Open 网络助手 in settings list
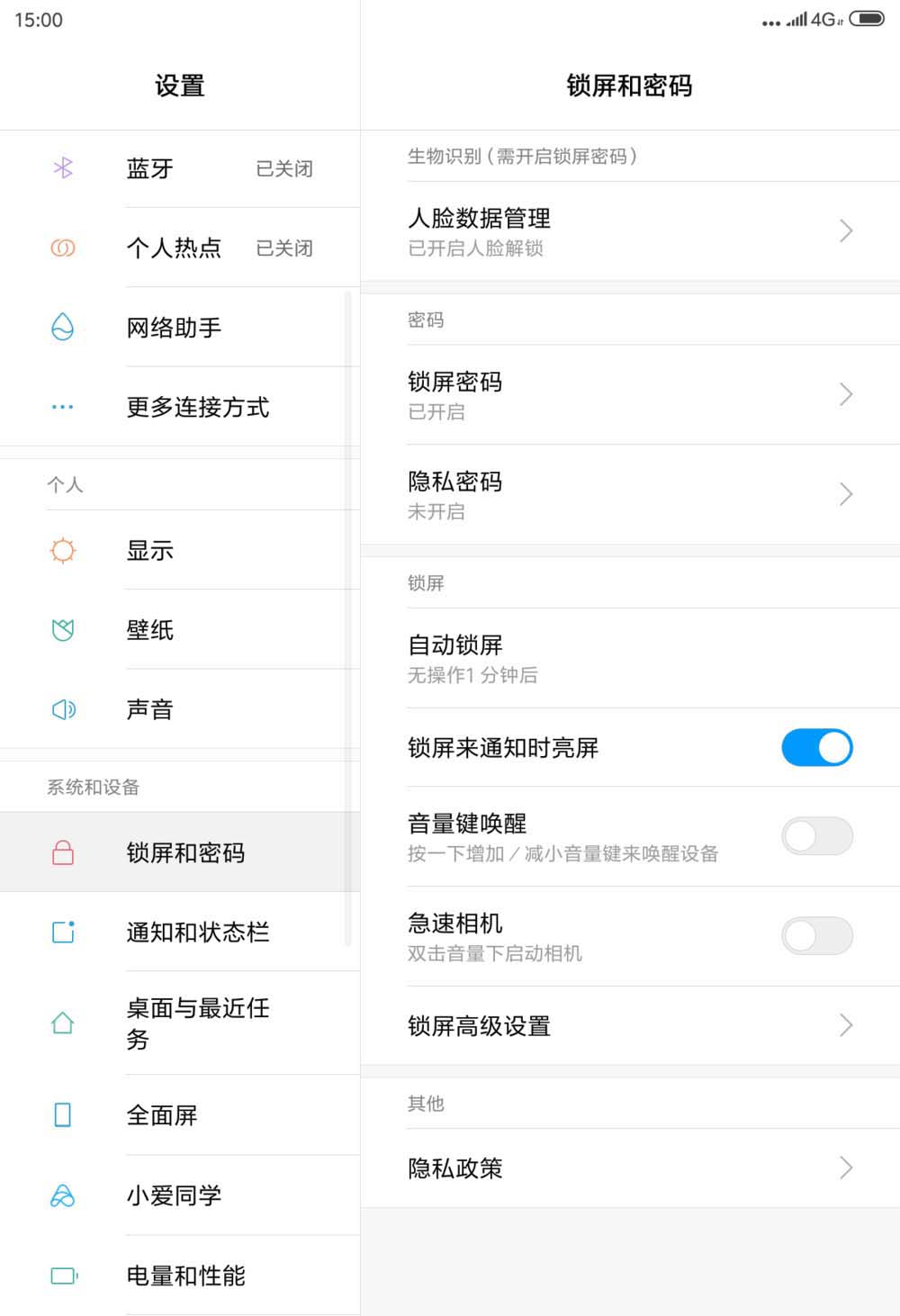900x1316 pixels. [180, 328]
